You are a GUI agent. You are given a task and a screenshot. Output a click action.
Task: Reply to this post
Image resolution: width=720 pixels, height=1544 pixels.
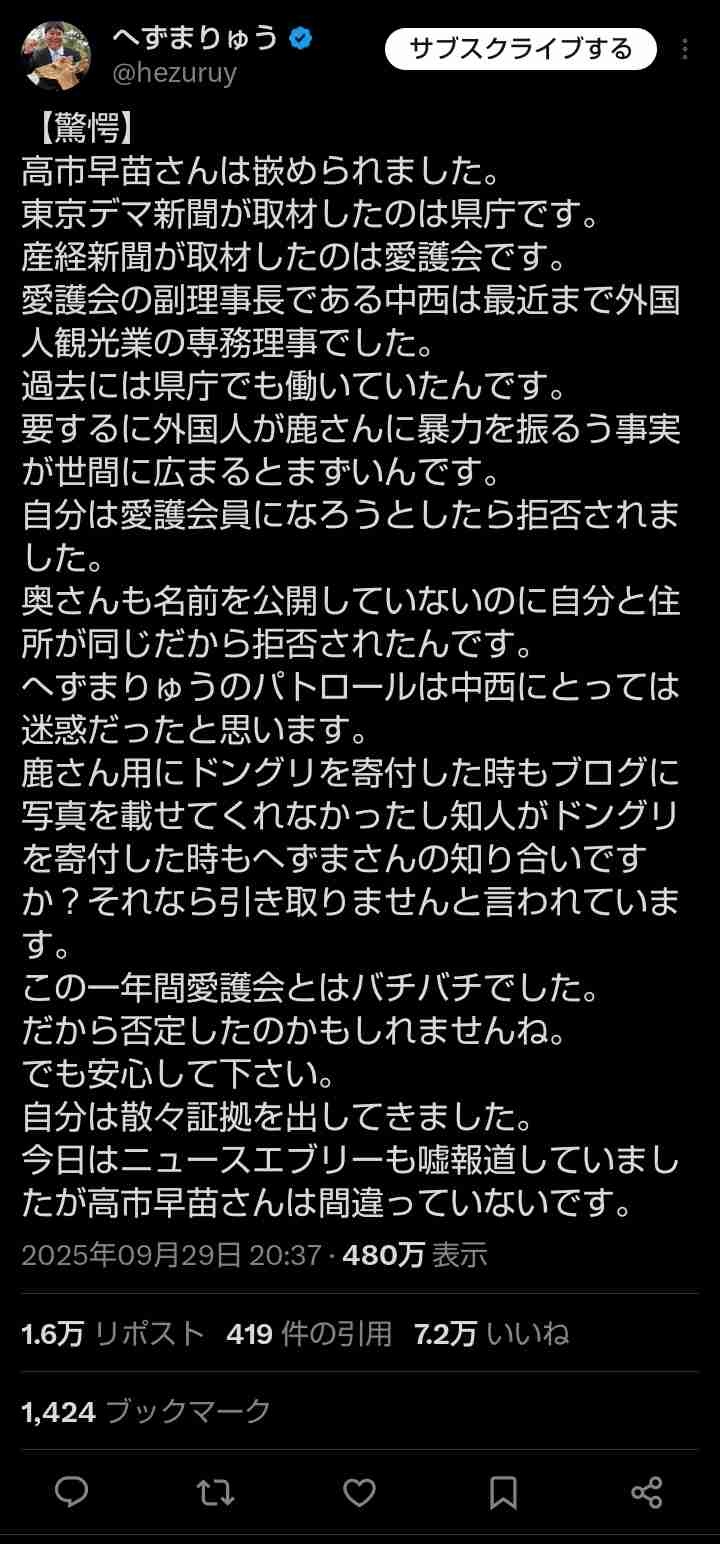coord(71,1493)
